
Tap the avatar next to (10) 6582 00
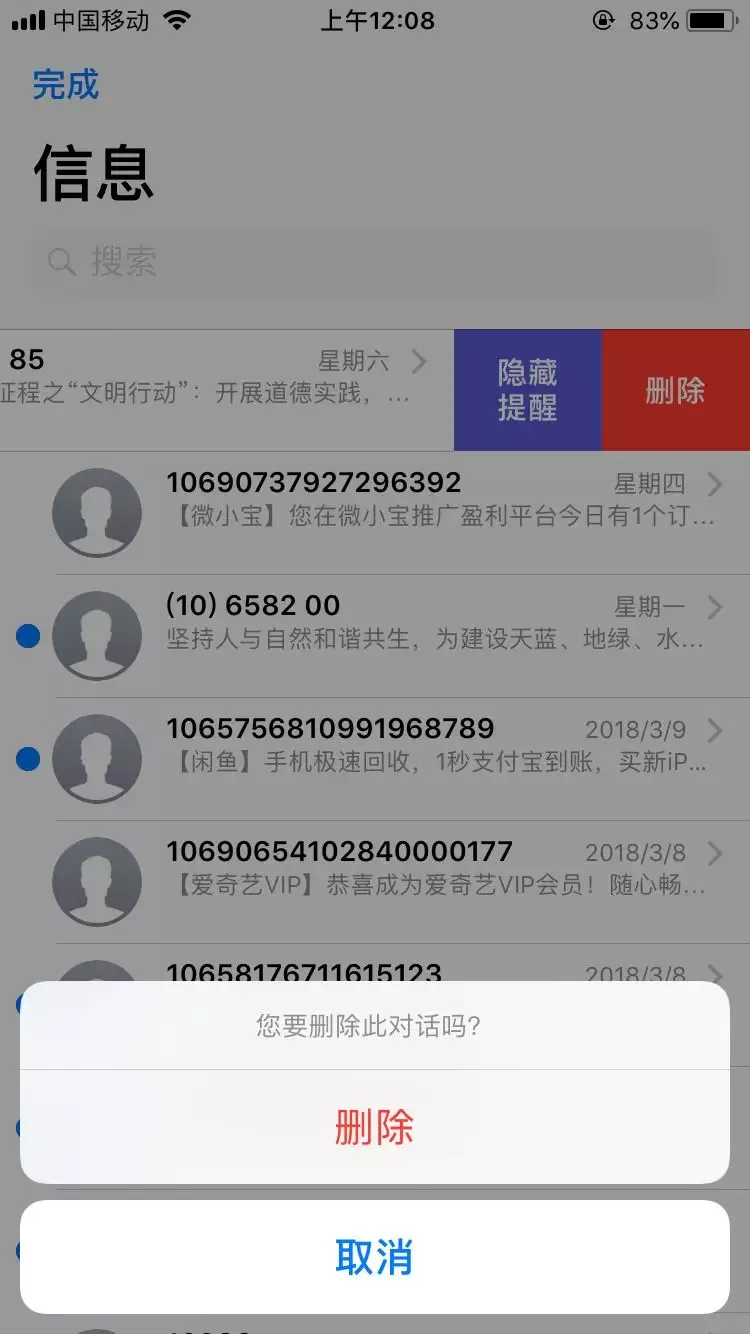pyautogui.click(x=97, y=635)
